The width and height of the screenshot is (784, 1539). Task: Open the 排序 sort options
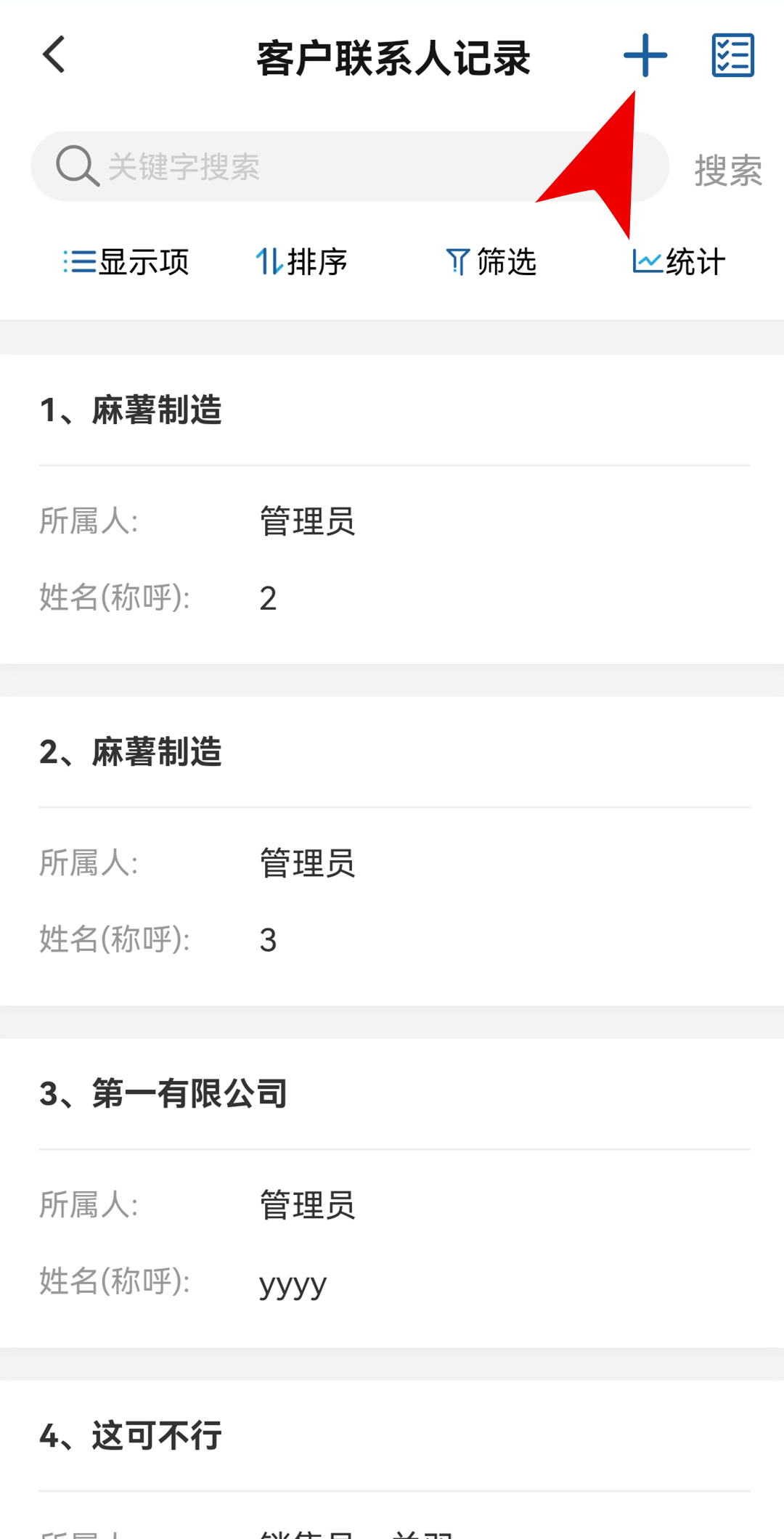(x=301, y=261)
